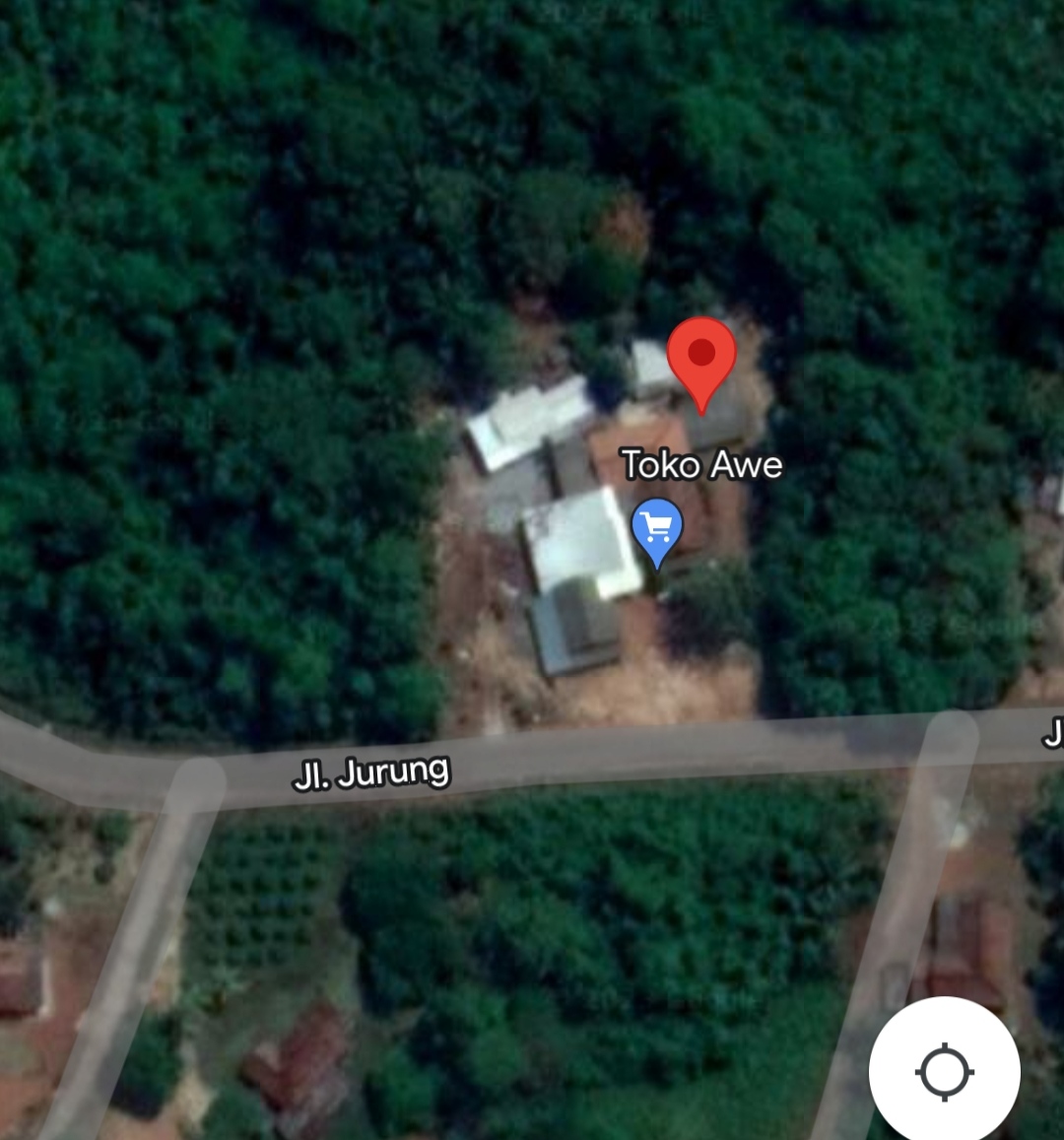The image size is (1064, 1140).
Task: Center map on my current location
Action: tap(944, 1071)
